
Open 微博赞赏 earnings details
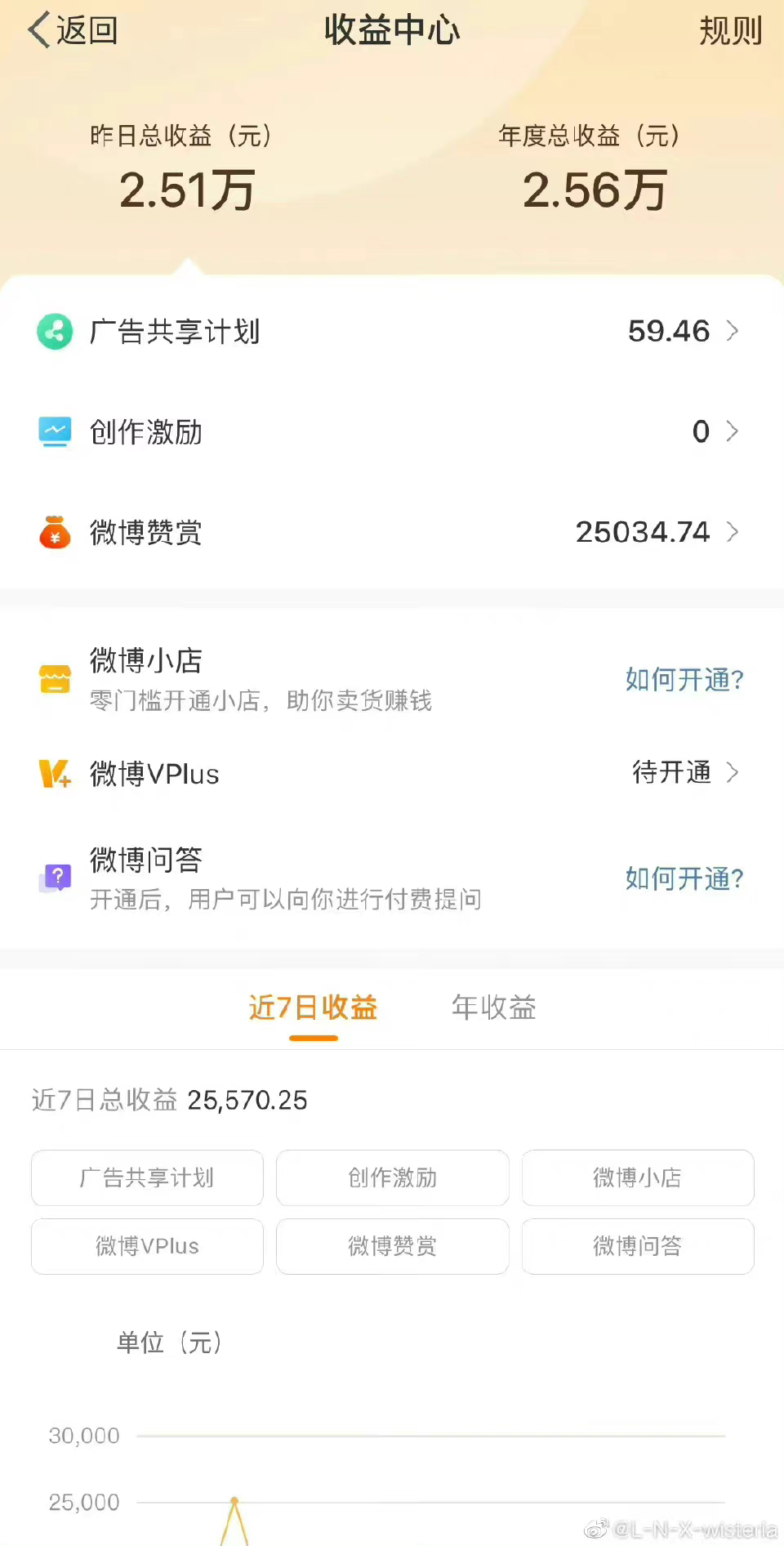pos(392,532)
